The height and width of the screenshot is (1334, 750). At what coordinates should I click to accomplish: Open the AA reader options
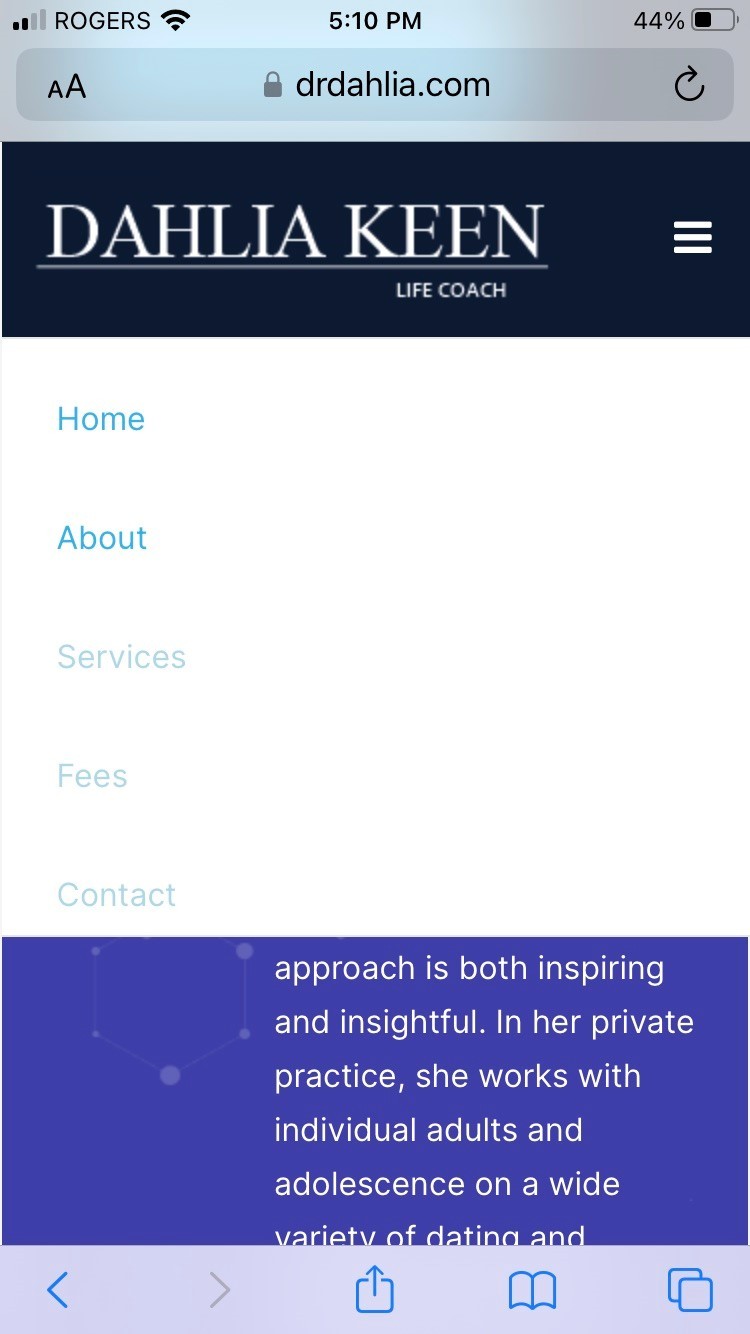point(67,87)
